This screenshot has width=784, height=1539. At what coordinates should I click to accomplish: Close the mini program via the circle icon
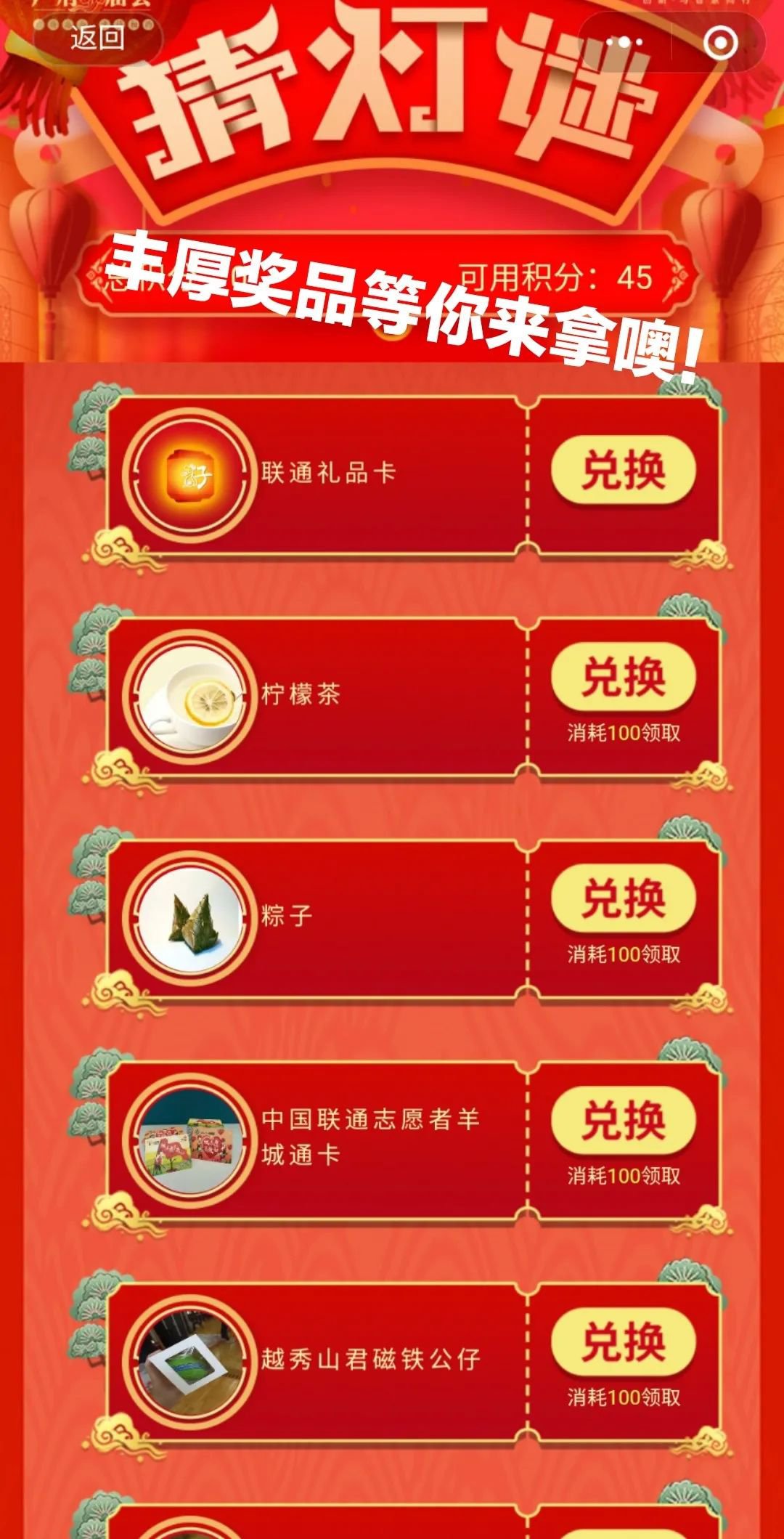click(720, 44)
